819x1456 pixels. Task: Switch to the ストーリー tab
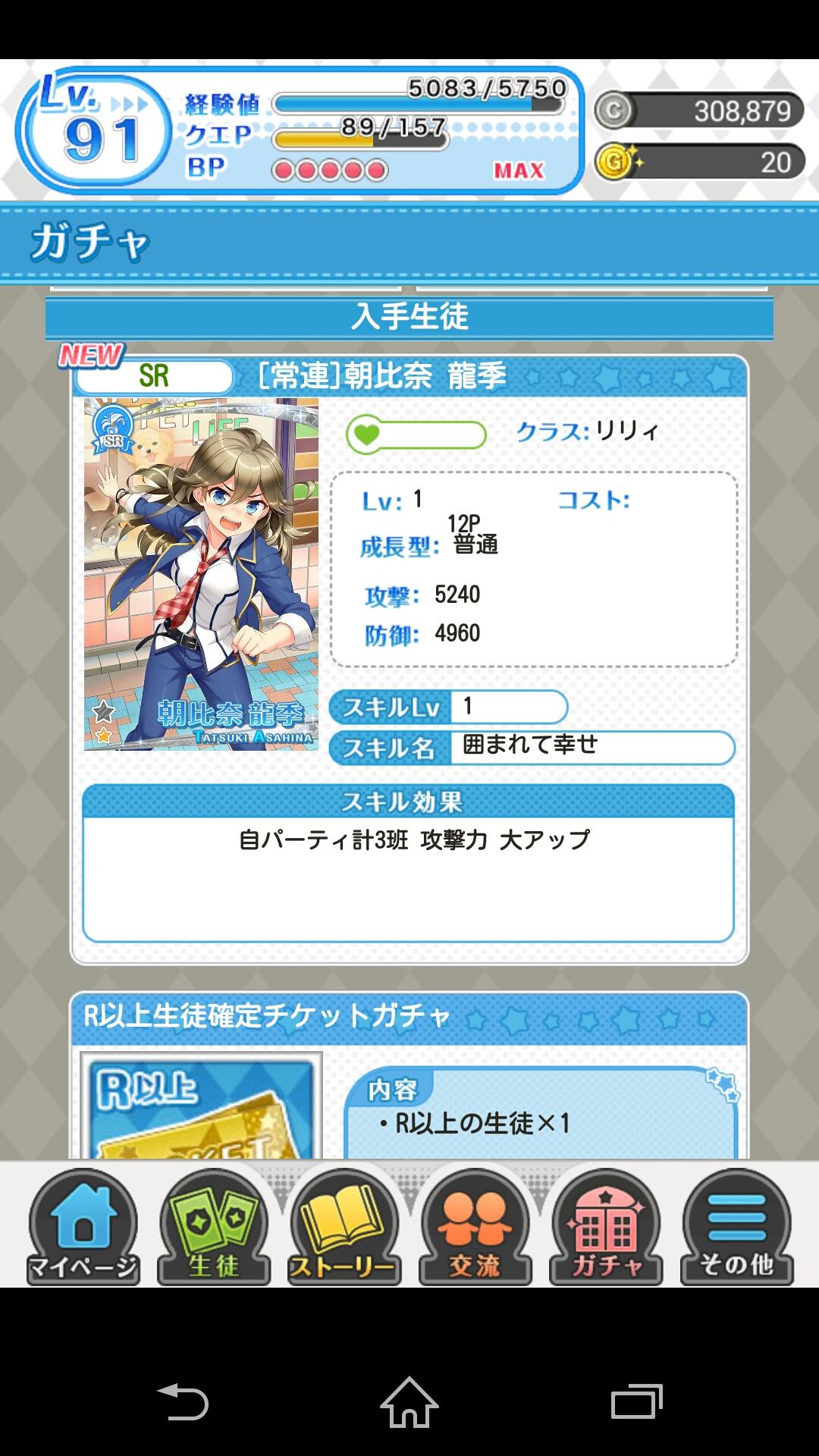coord(344,1228)
